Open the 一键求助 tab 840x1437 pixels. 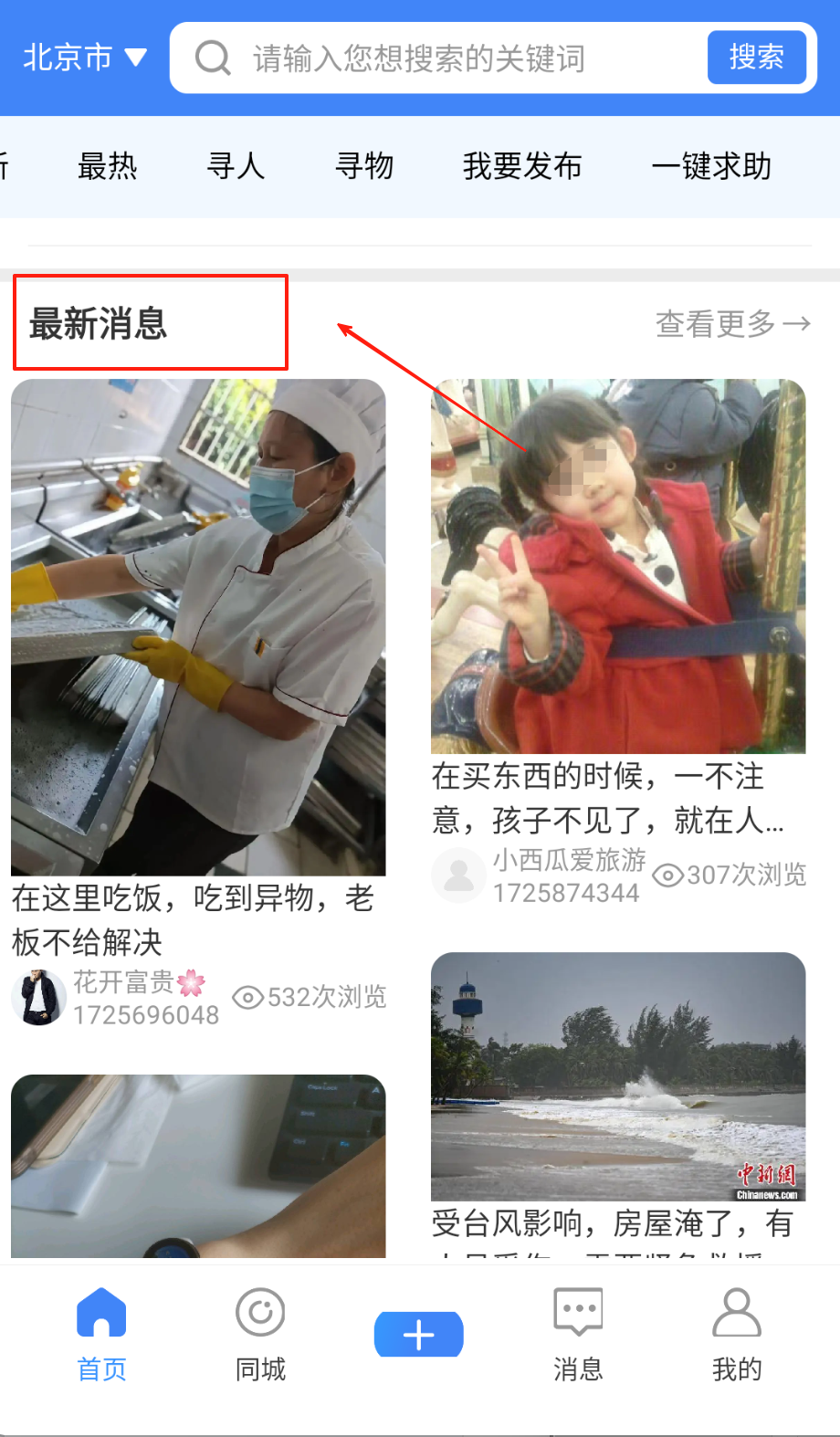coord(711,166)
